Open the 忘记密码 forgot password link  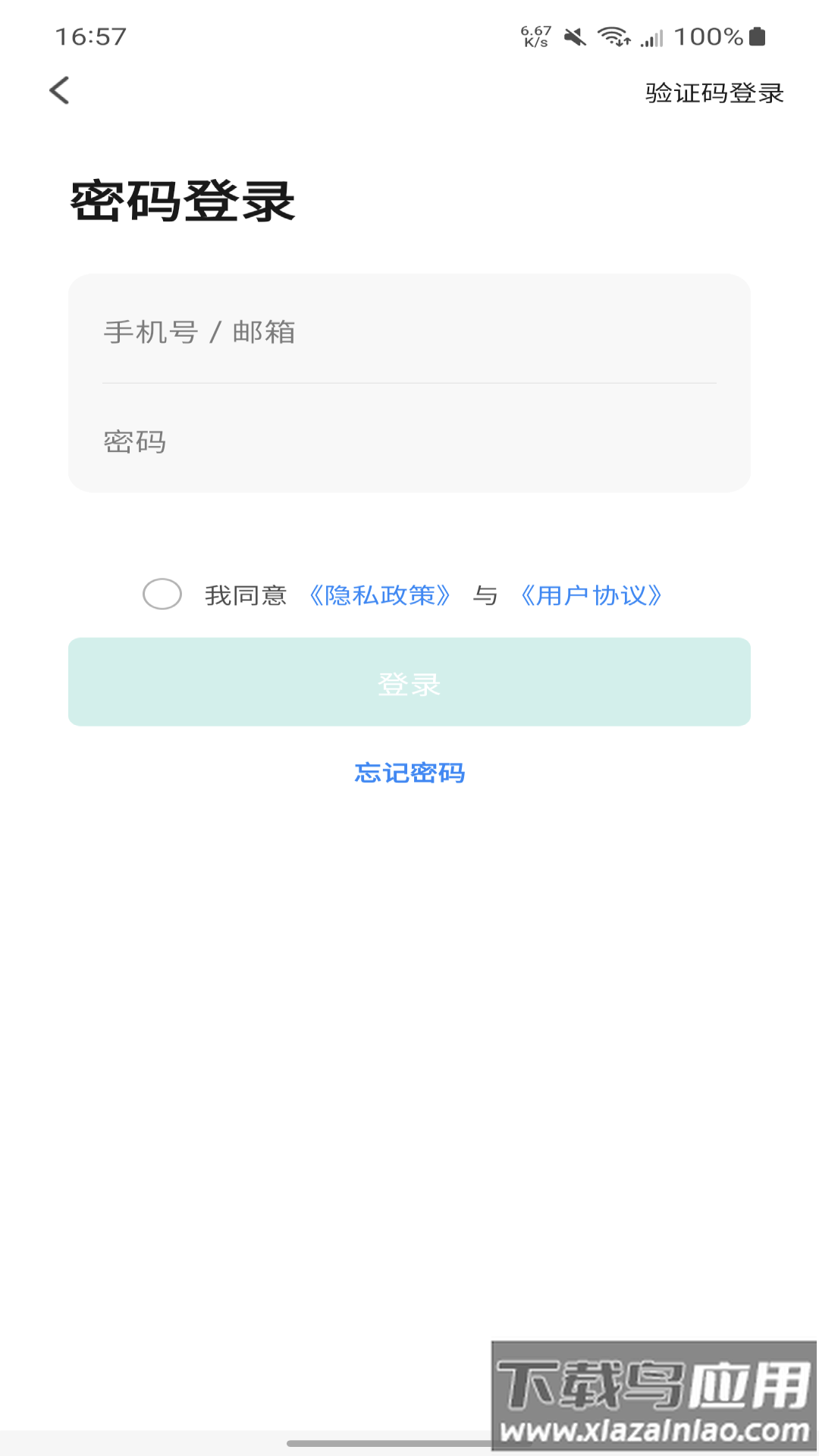point(409,773)
